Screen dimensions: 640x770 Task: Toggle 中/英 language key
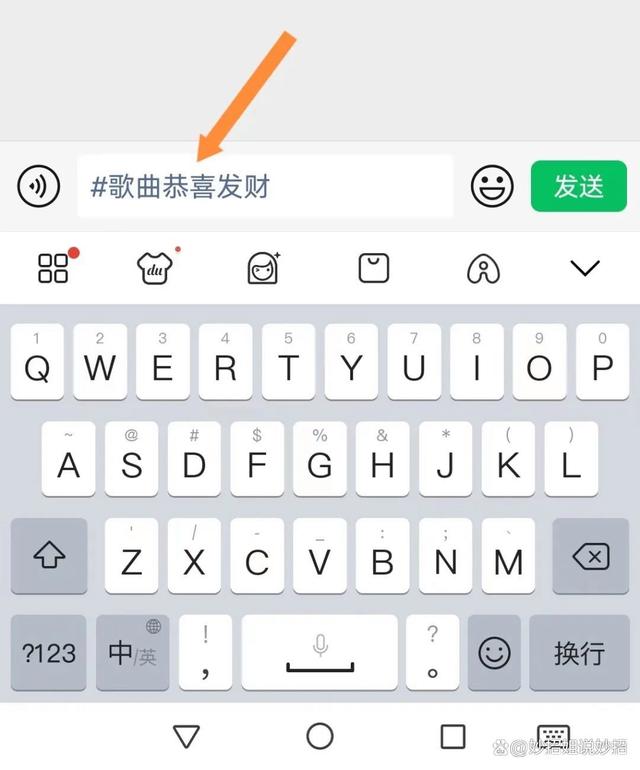(x=132, y=653)
